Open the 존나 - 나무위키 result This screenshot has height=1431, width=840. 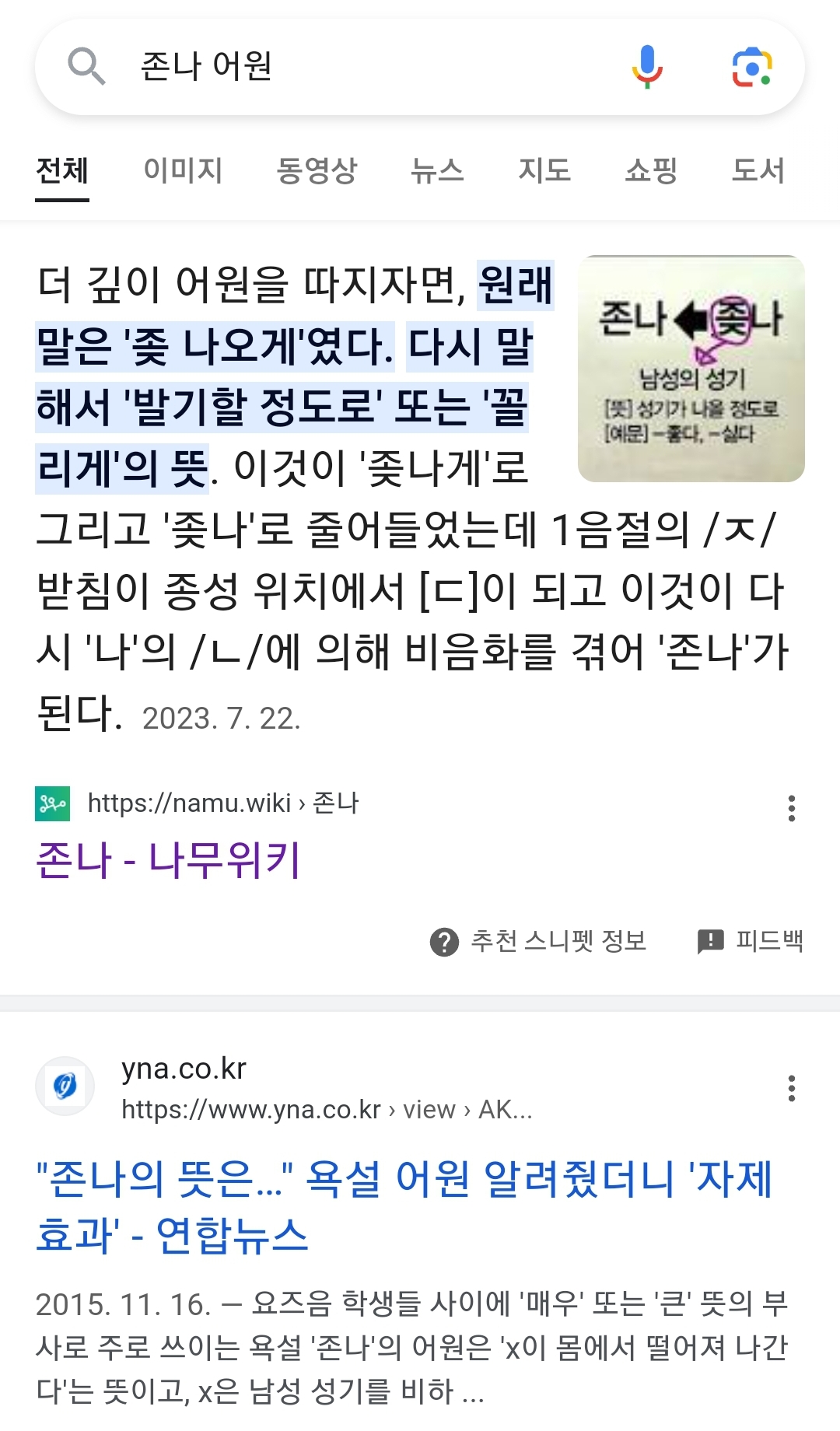click(168, 860)
